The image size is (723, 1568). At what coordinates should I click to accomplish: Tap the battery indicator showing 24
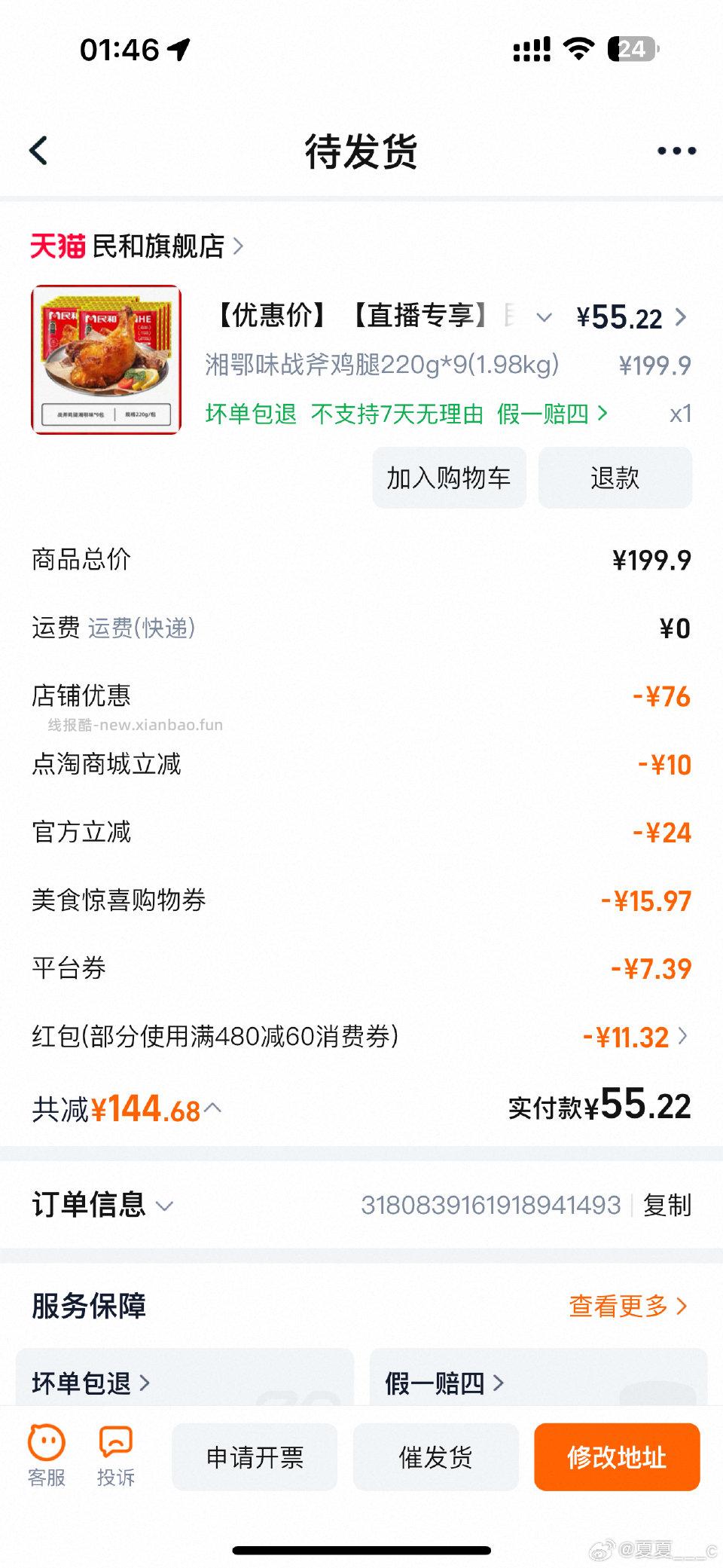click(x=630, y=49)
